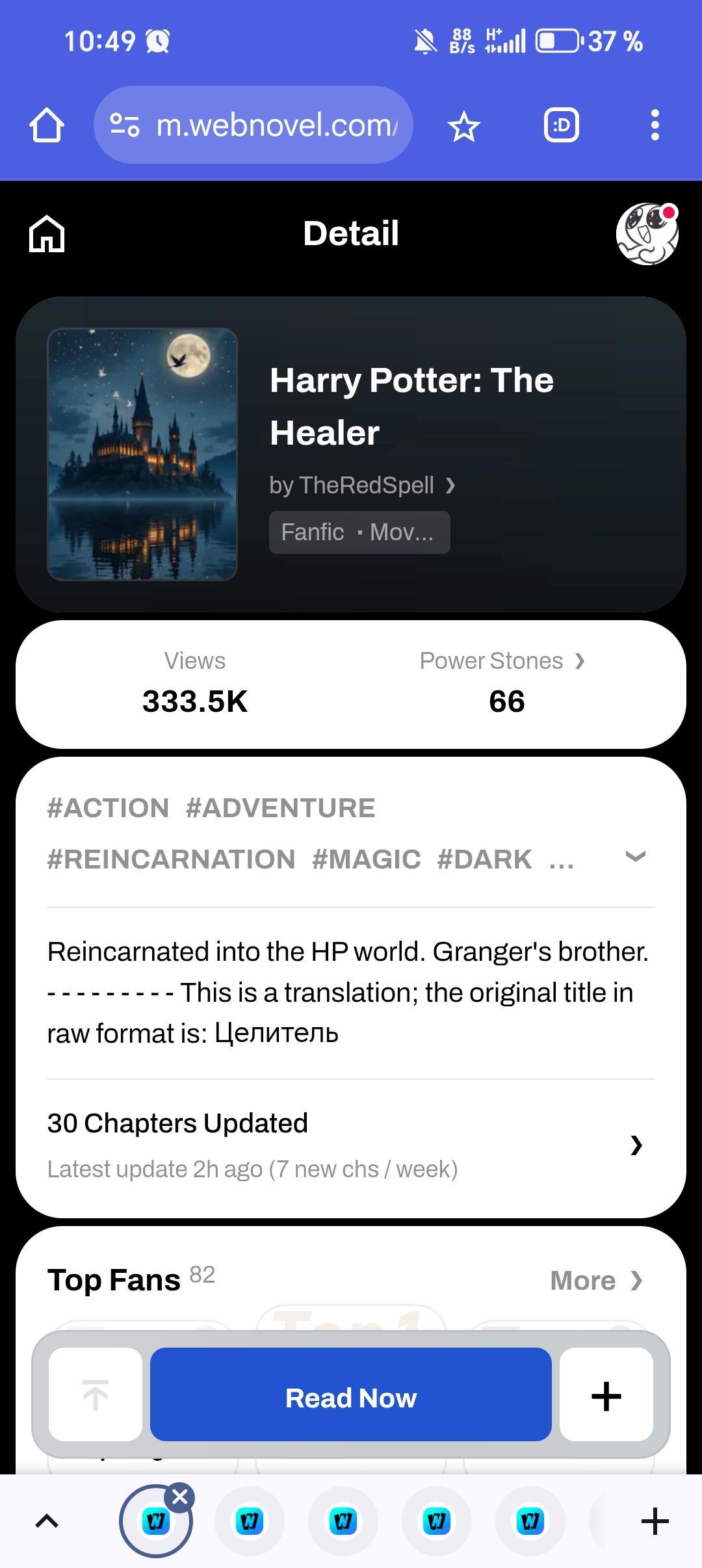Tap the scroll-to-top arrow button
702x1568 pixels.
(x=96, y=1398)
